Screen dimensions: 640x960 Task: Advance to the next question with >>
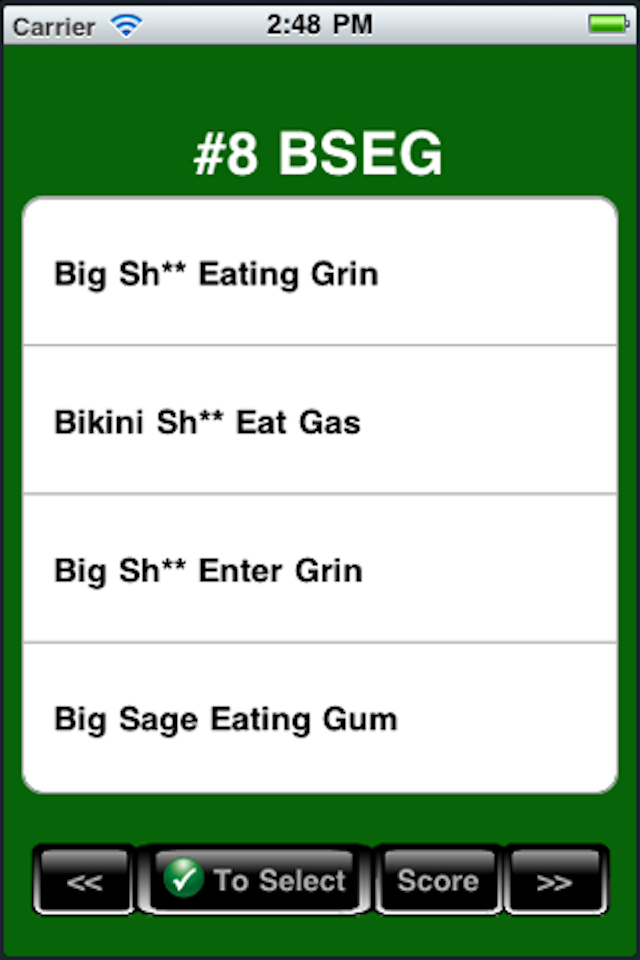554,881
